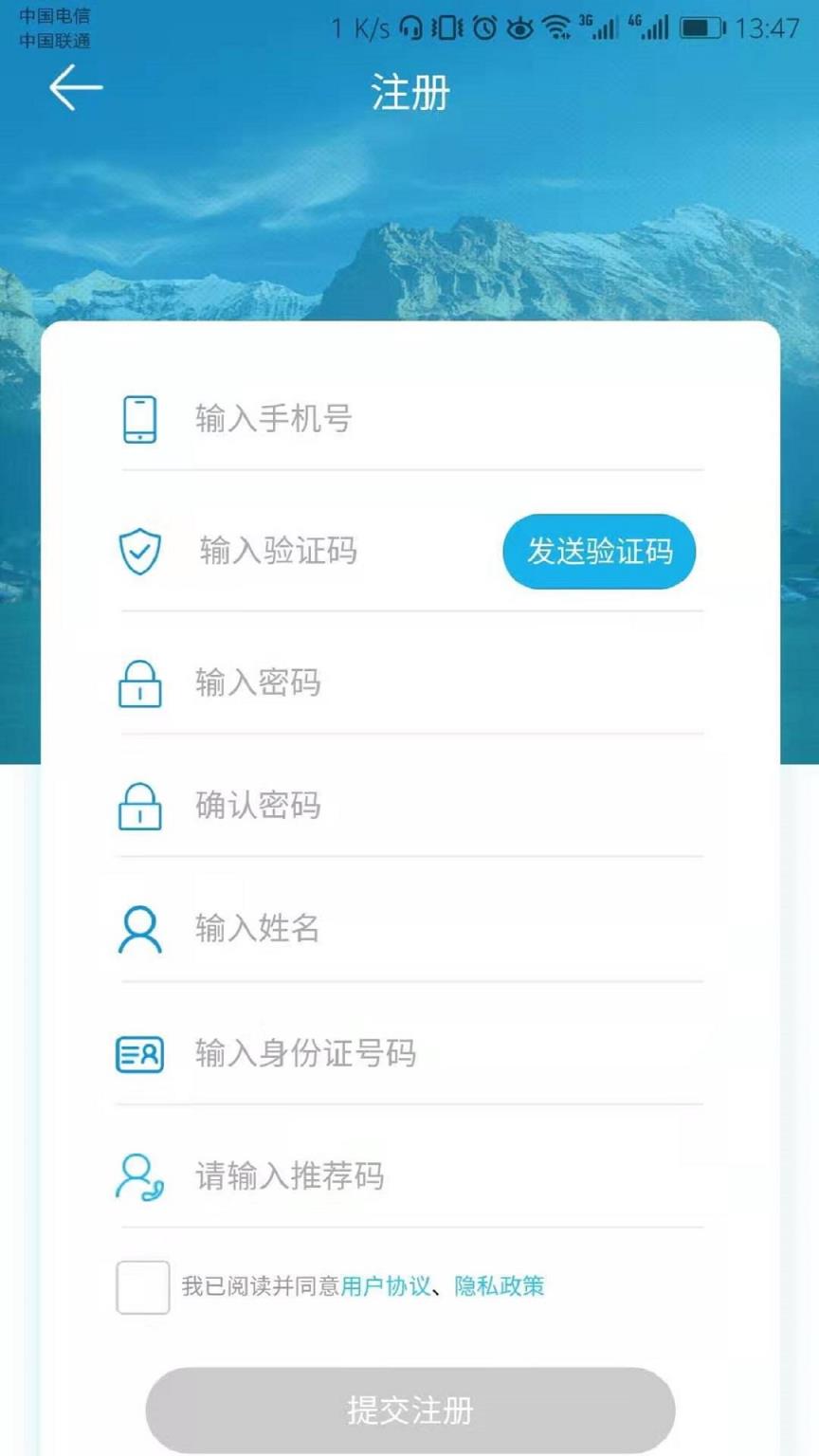This screenshot has width=819, height=1456.
Task: Click the lock icon next to 输入密码
Action: click(140, 683)
